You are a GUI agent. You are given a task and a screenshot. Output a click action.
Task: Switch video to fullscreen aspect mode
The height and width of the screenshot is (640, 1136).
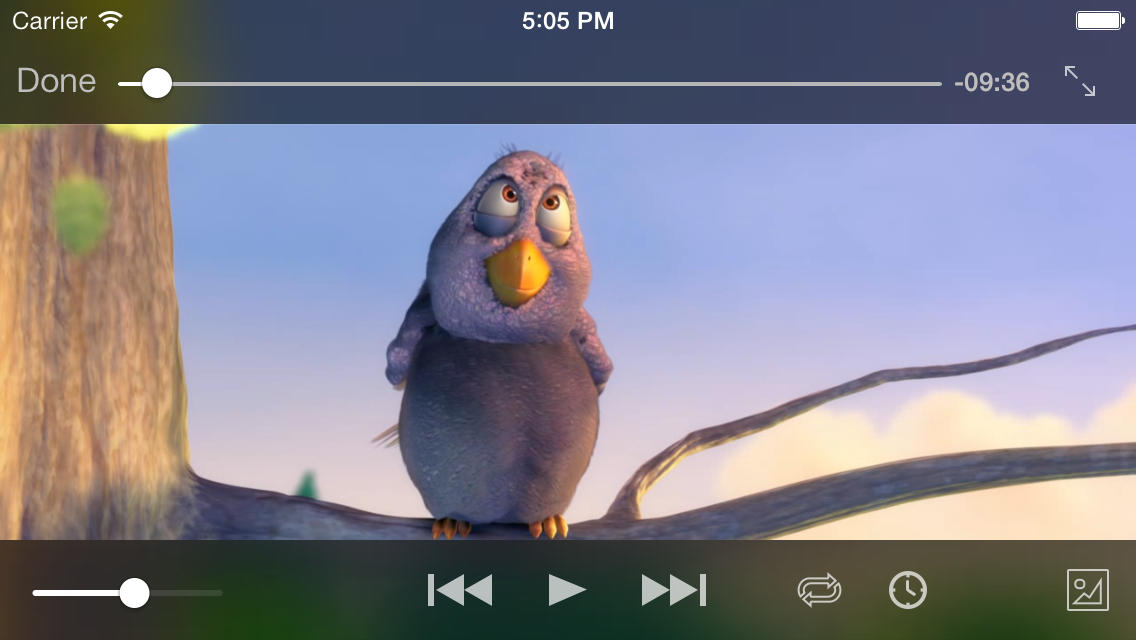[x=1079, y=81]
